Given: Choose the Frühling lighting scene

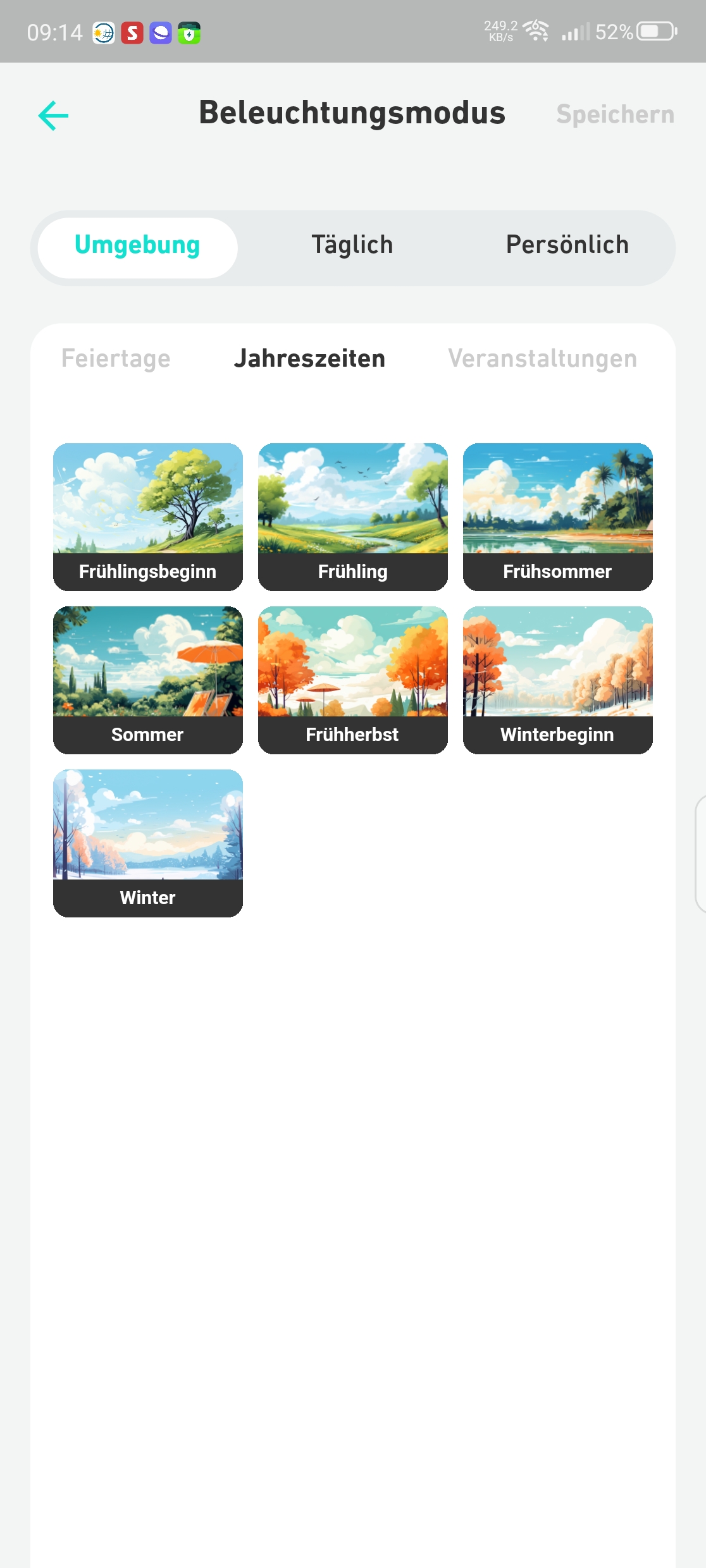Looking at the screenshot, I should [353, 517].
